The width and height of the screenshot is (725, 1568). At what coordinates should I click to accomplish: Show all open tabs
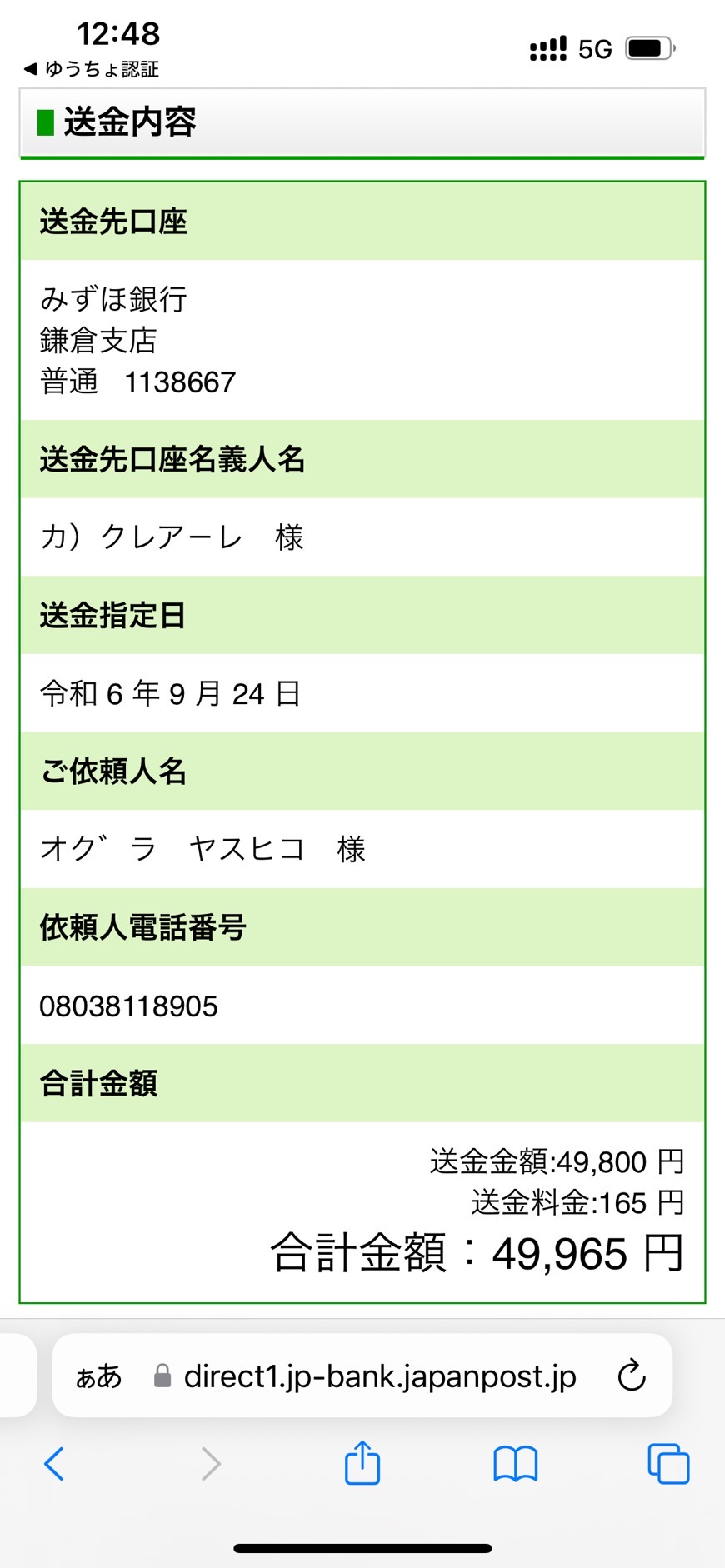tap(668, 1464)
